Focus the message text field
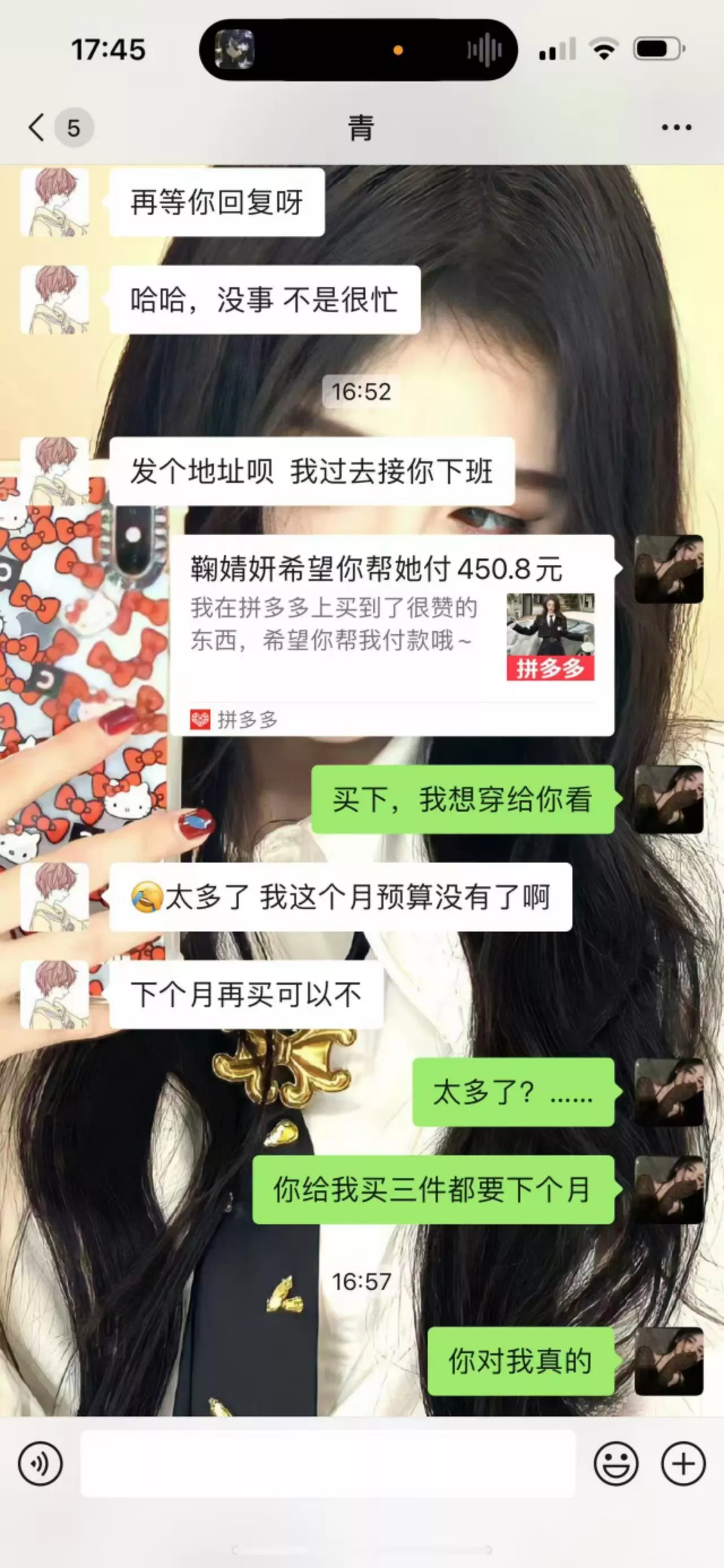Viewport: 724px width, 1568px height. (x=327, y=1464)
